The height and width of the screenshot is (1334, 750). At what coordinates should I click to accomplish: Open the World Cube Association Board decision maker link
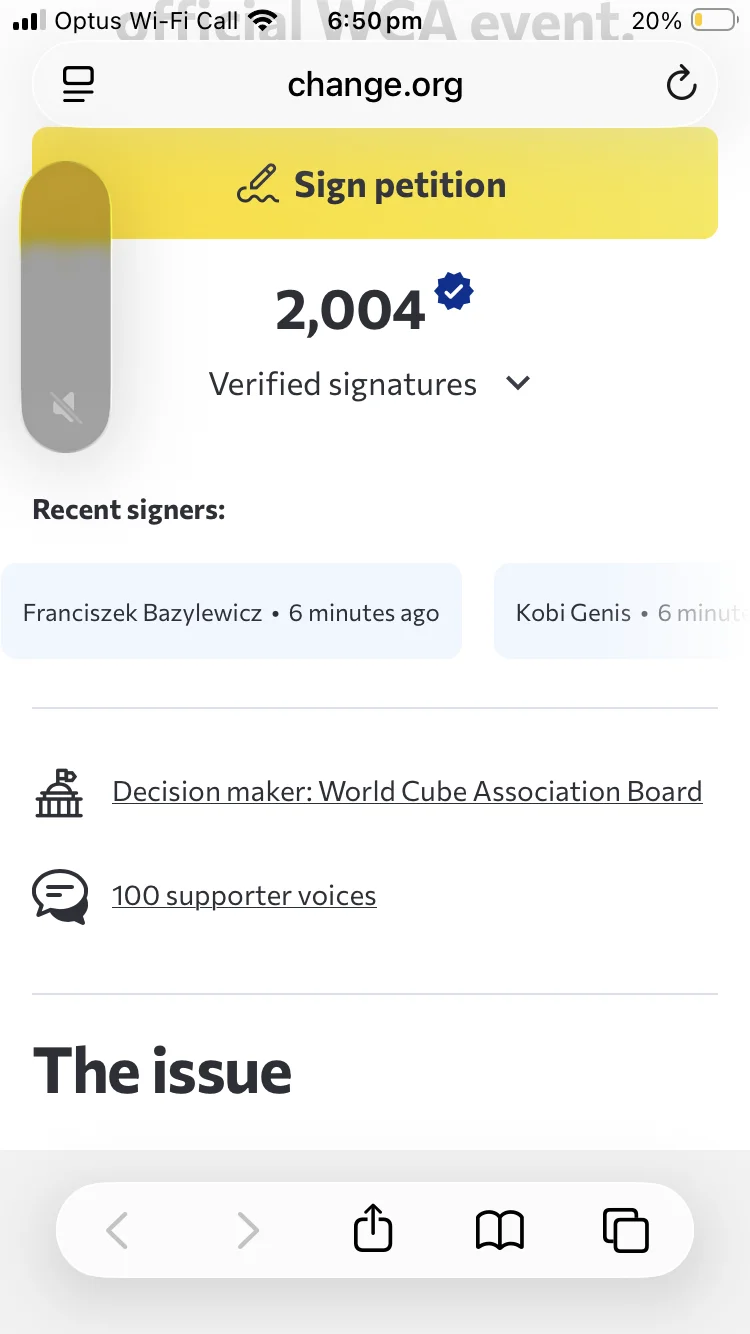tap(407, 791)
